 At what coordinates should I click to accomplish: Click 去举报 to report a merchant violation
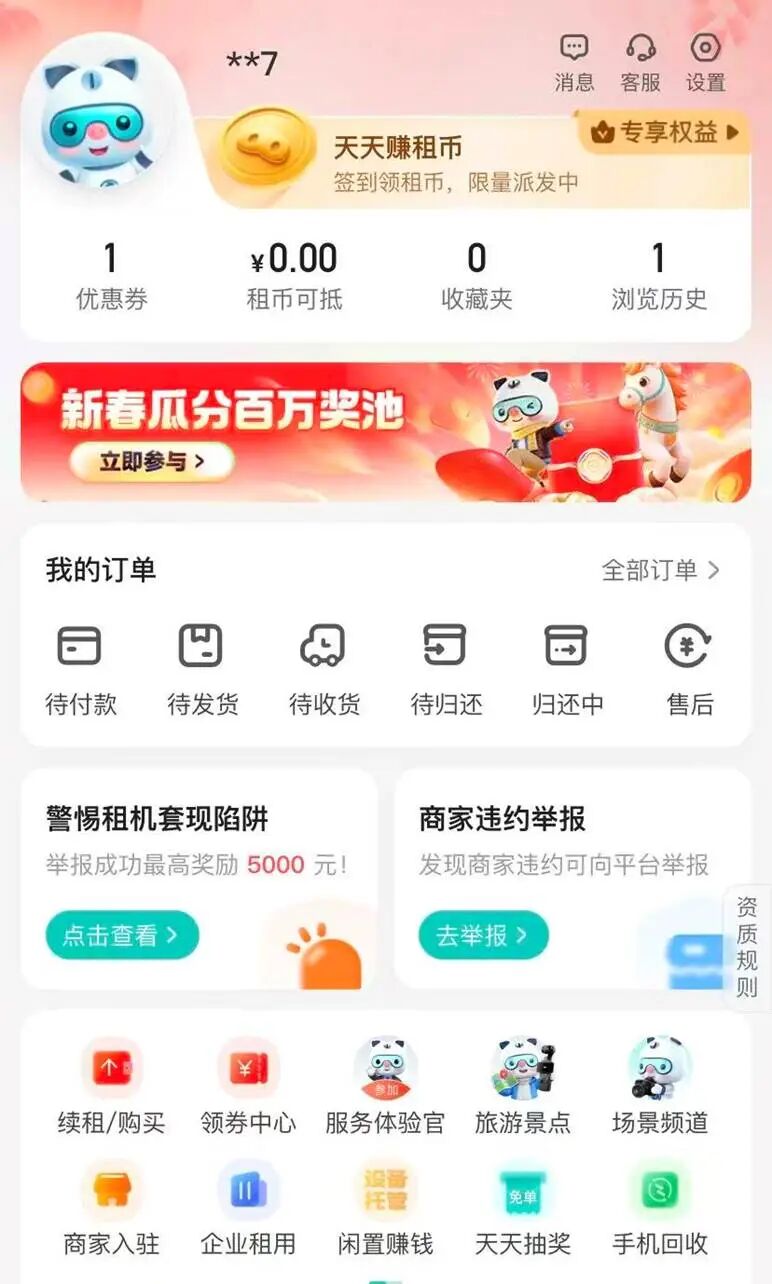pos(483,936)
